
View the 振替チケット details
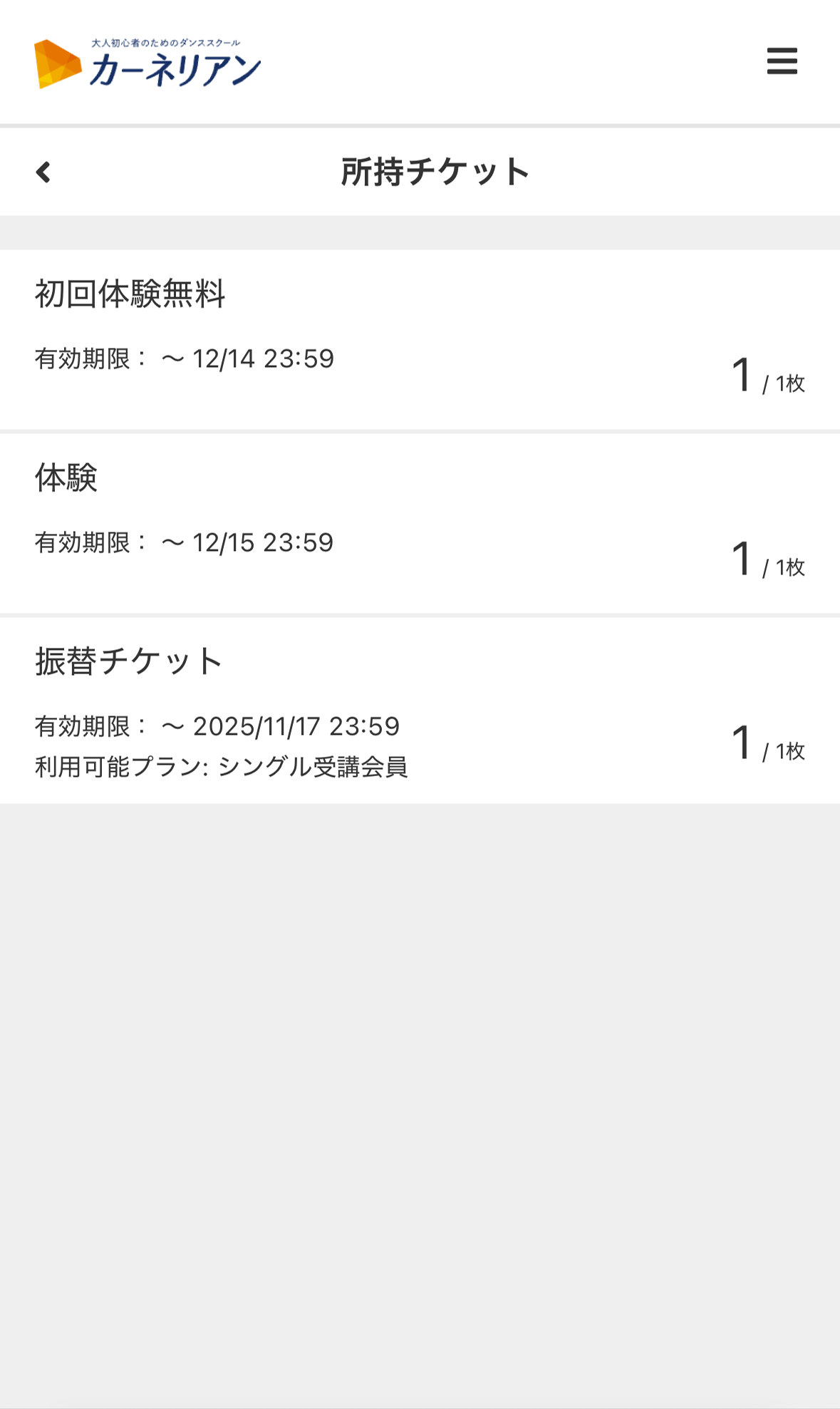(420, 711)
